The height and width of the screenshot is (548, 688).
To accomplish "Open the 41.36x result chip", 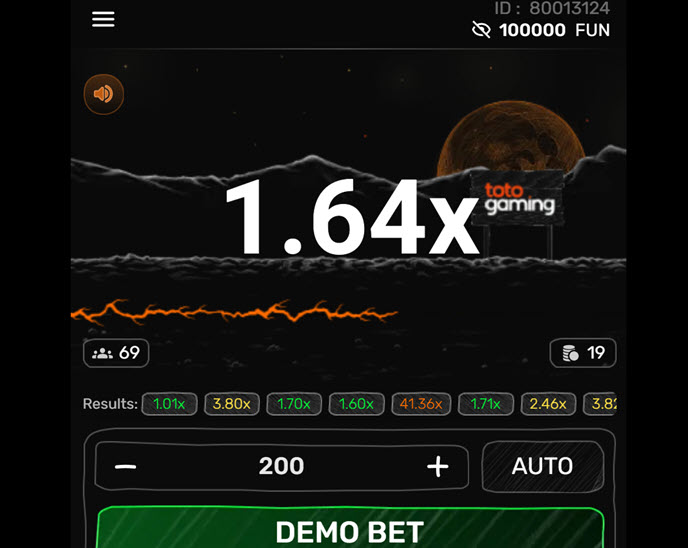I will (421, 404).
